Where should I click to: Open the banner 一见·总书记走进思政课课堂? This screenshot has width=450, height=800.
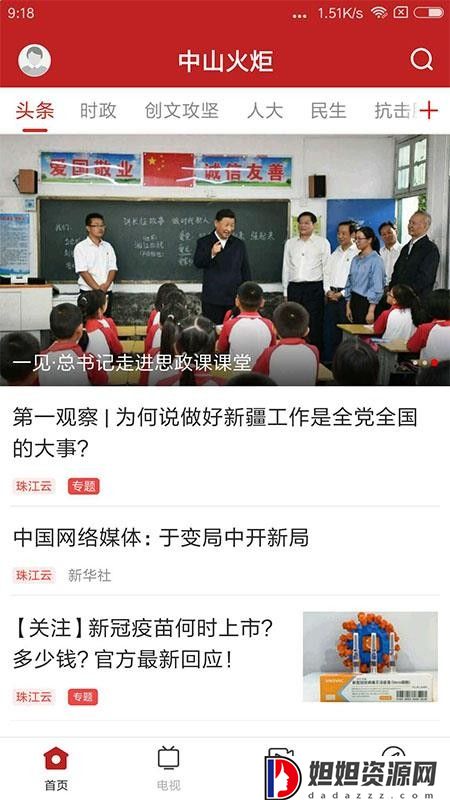tap(225, 260)
